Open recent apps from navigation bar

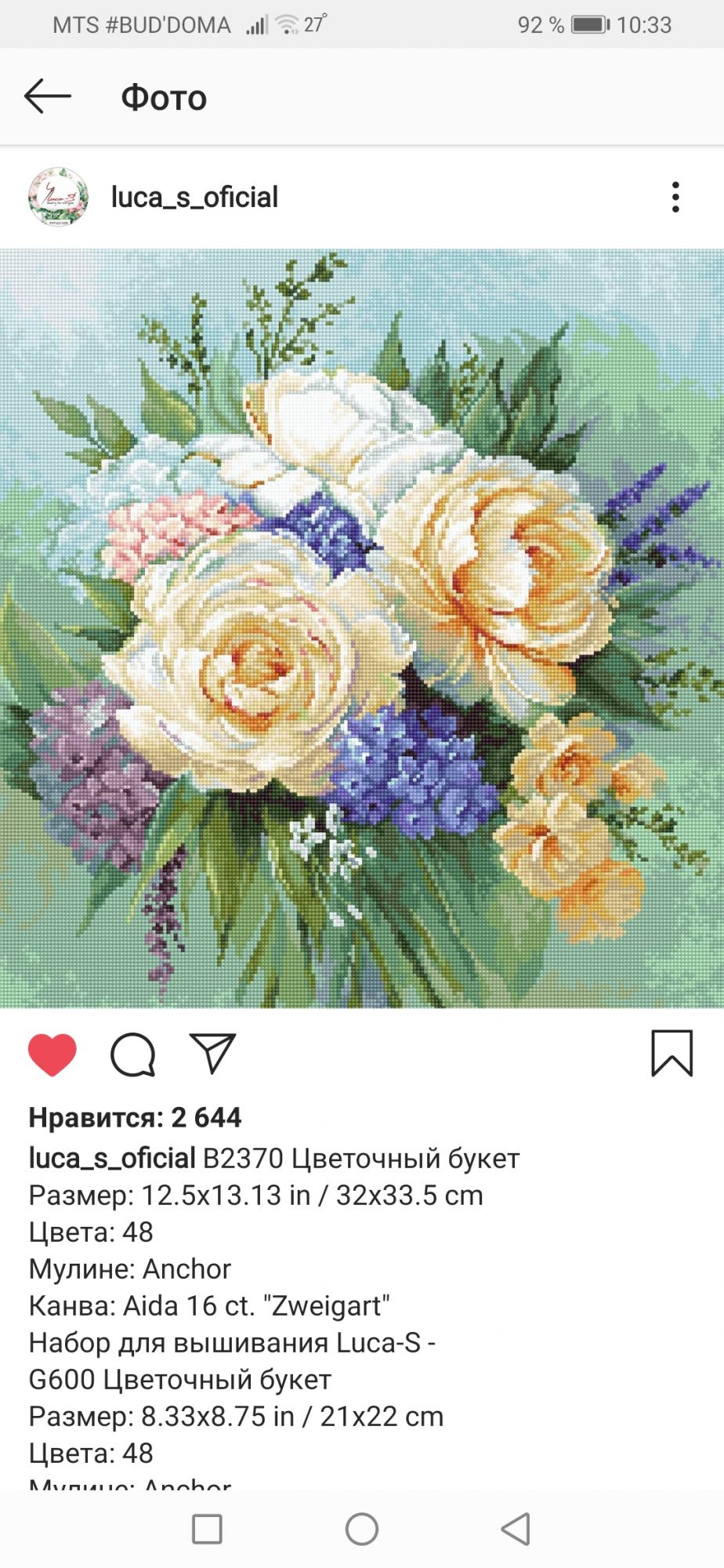tap(207, 1529)
